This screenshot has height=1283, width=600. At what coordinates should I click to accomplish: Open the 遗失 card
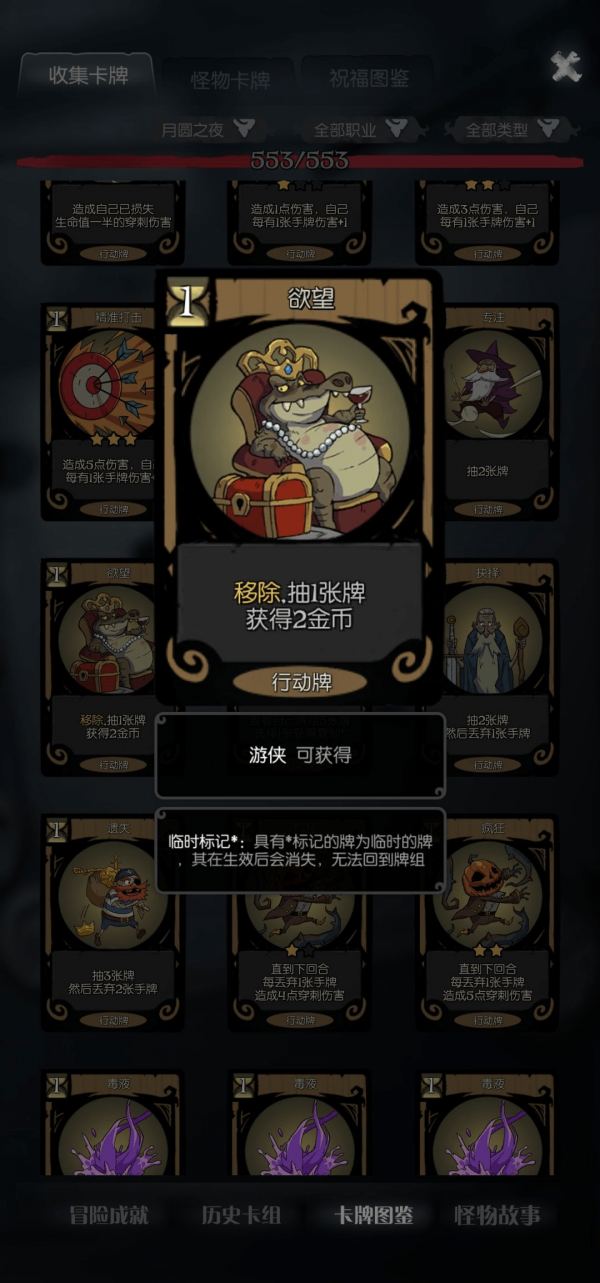tap(110, 920)
